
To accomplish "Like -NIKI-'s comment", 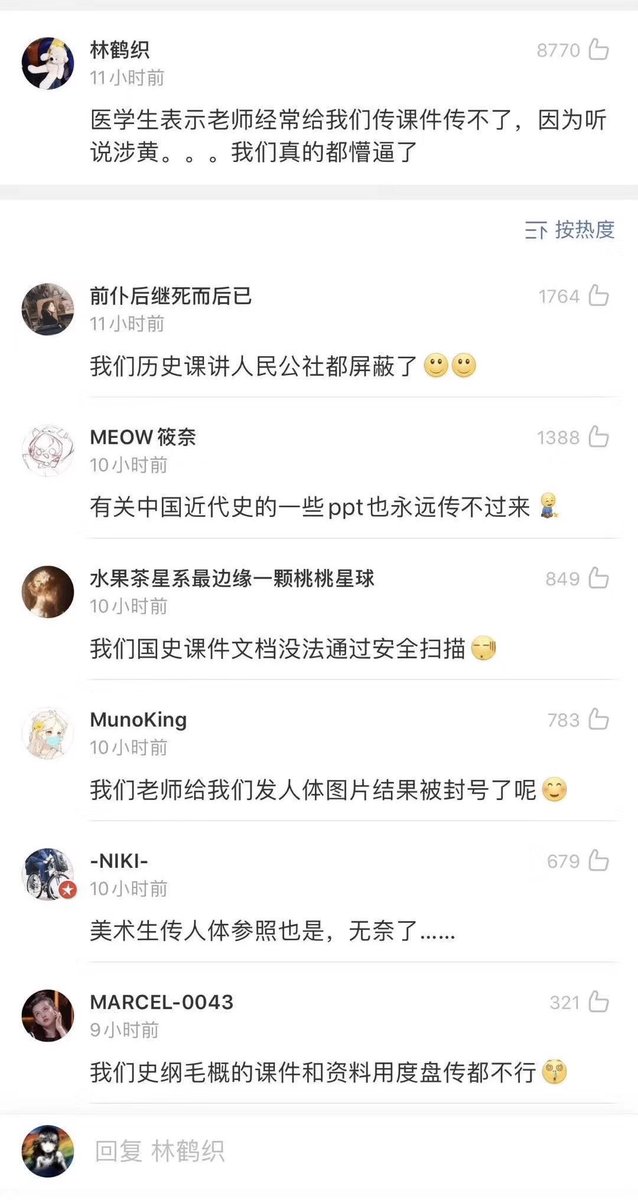I will point(598,860).
